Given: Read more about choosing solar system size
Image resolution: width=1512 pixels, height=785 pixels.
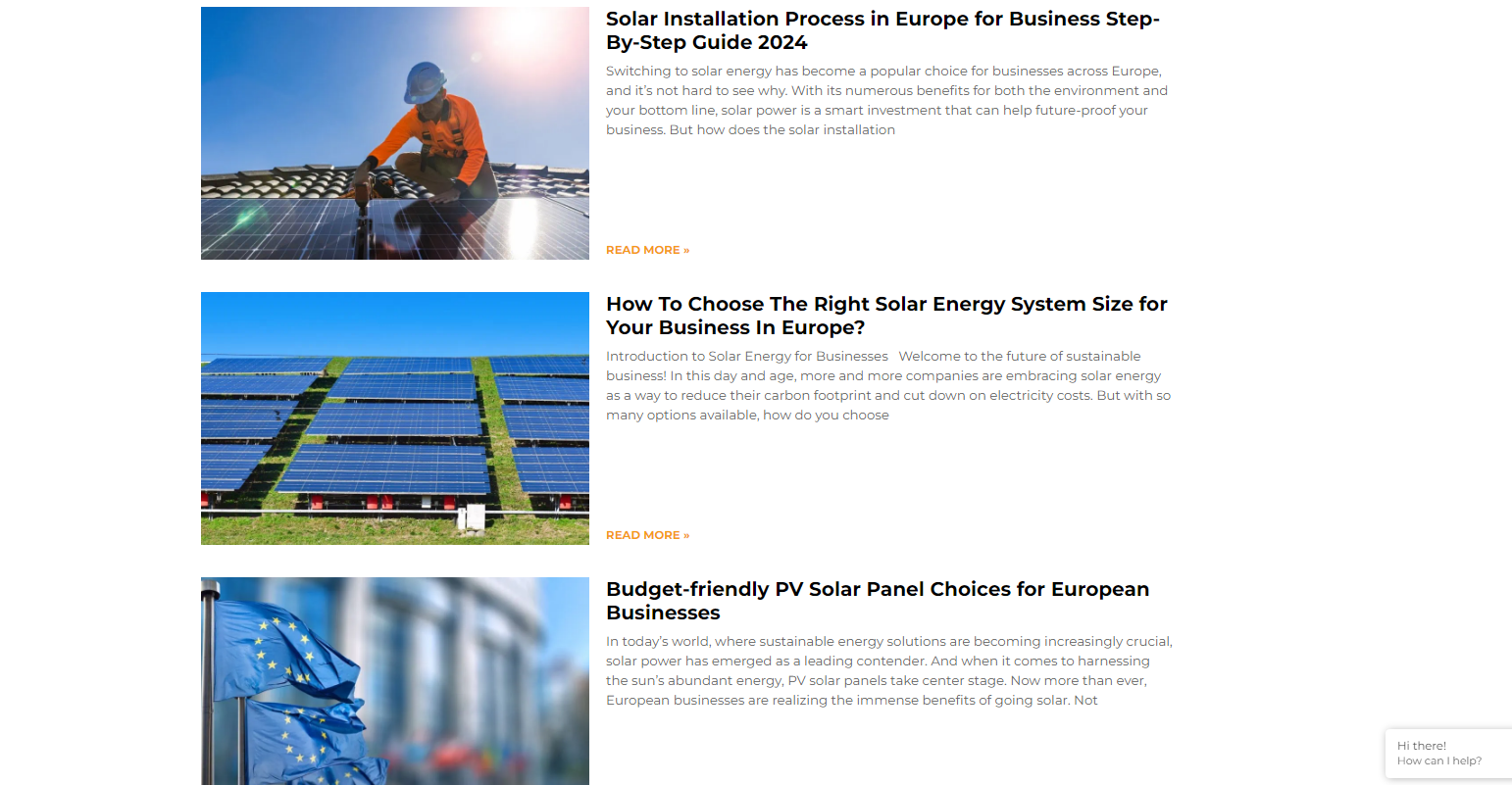Looking at the screenshot, I should (647, 535).
